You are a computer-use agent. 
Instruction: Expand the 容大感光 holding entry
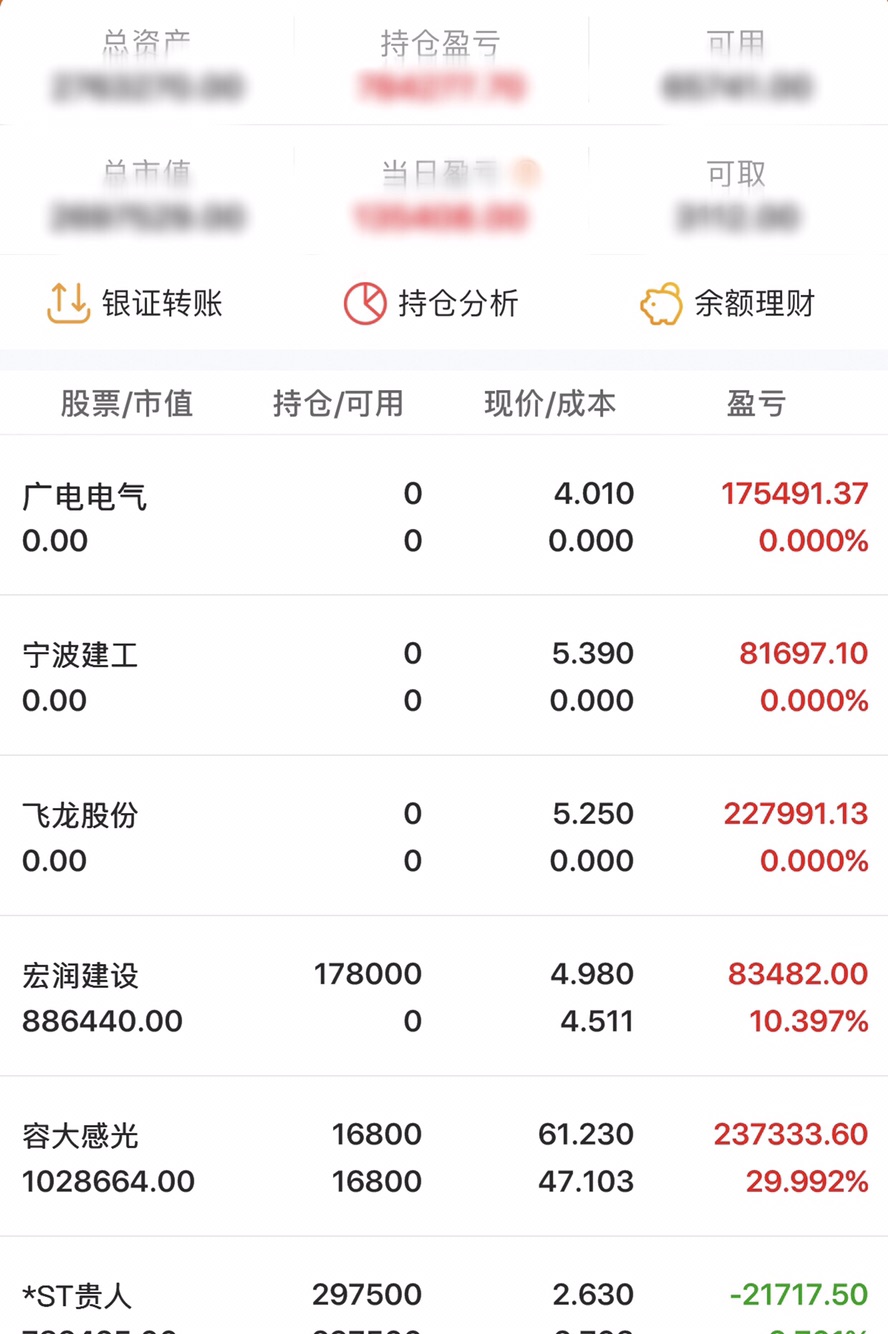click(x=444, y=1157)
